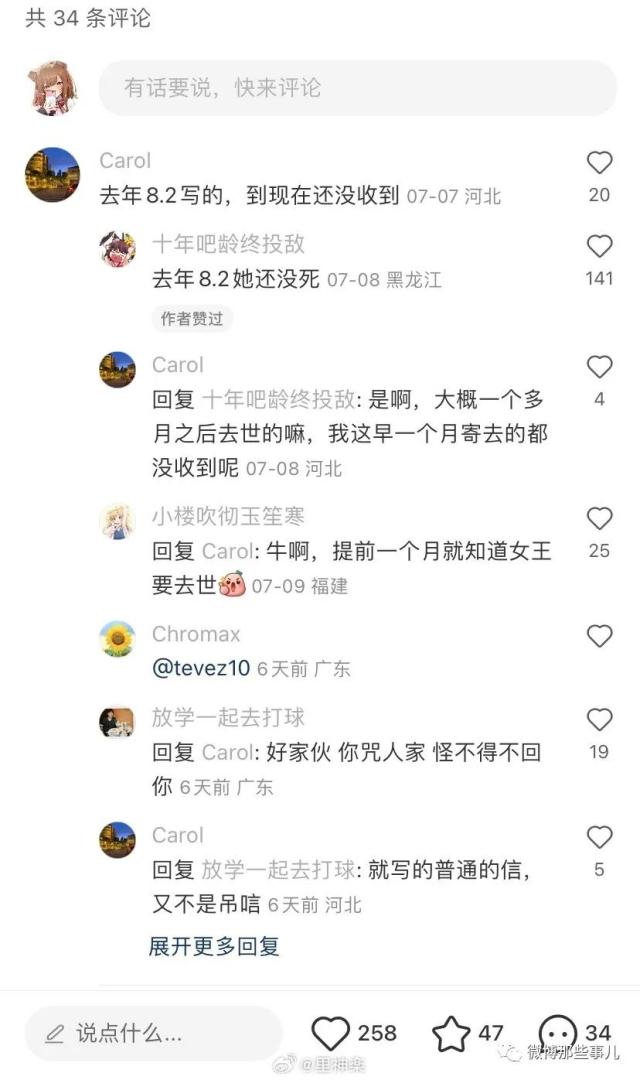Screen dimensions: 640x1080
Task: Like 十年吧龄终投敌's reply
Action: pos(599,246)
